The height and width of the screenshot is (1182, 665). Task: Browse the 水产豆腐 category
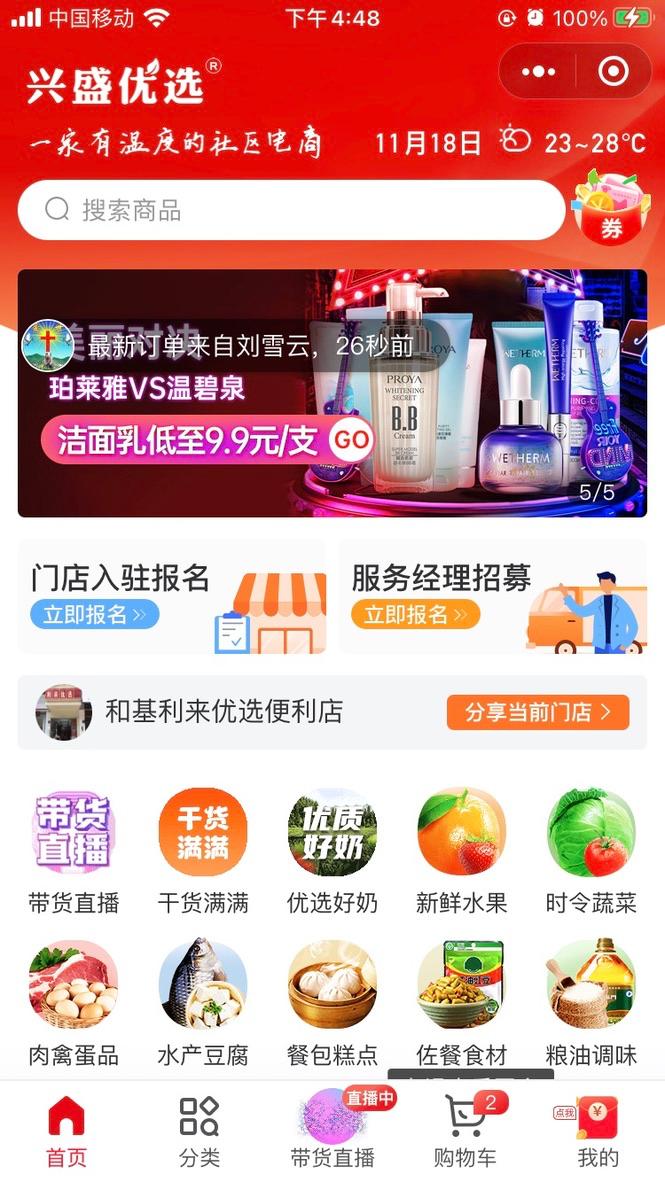tap(202, 985)
